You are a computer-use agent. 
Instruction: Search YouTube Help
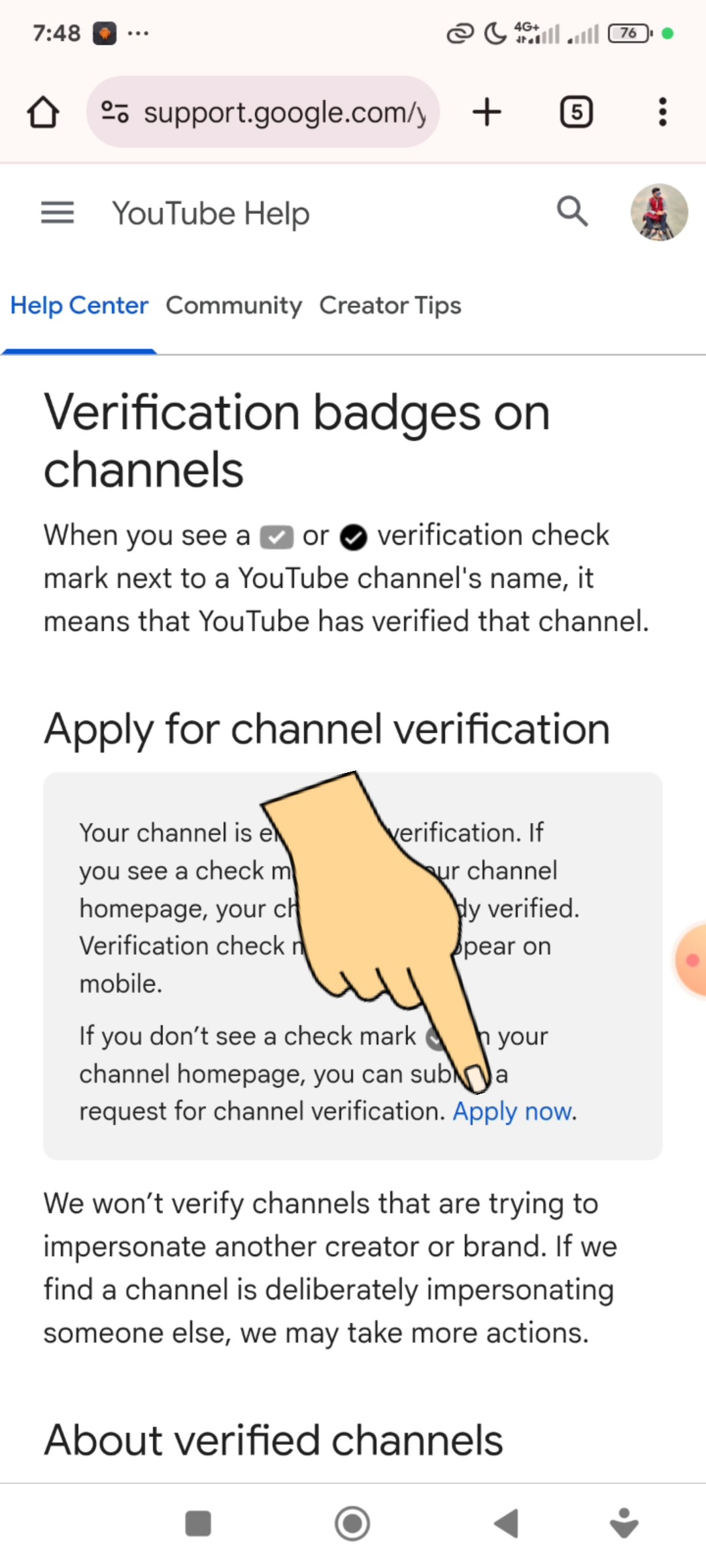(572, 212)
